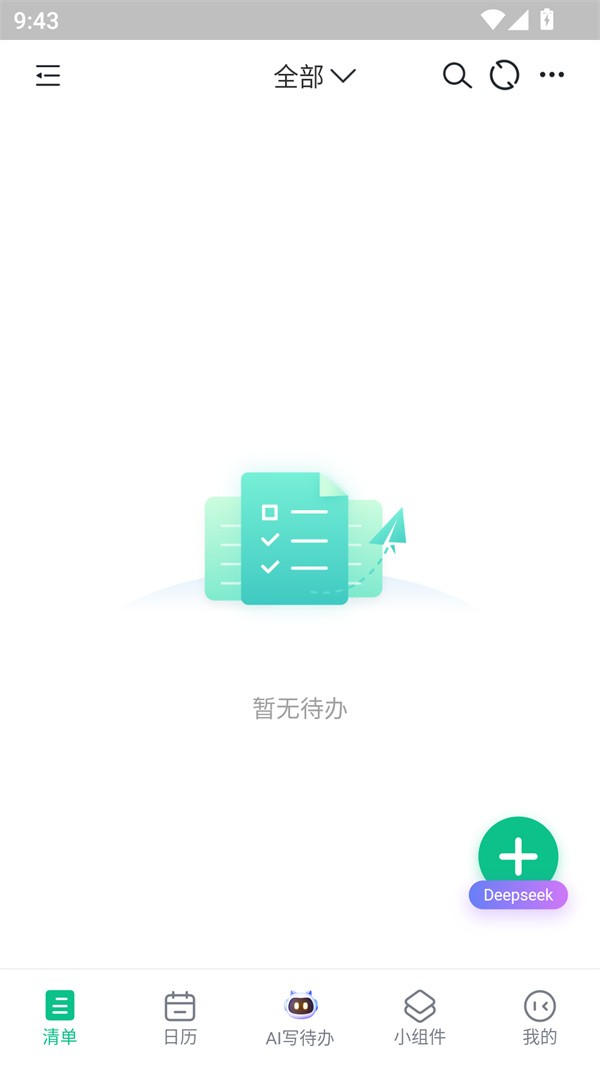Switch to the 日历 tab
Screen dimensions: 600x1066
[x=180, y=1018]
